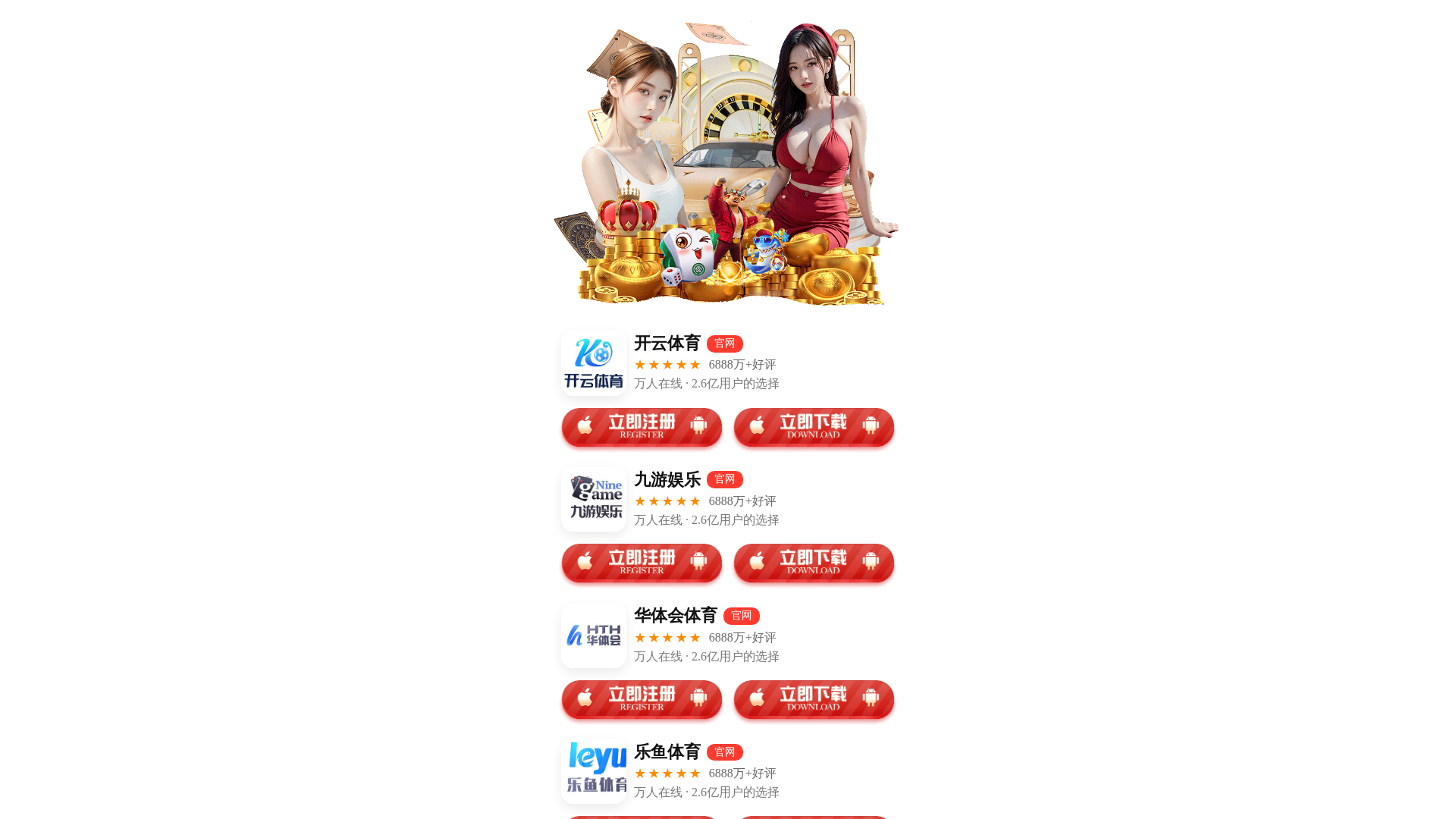Open the 华体会体育 app icon
The width and height of the screenshot is (1456, 819).
594,635
